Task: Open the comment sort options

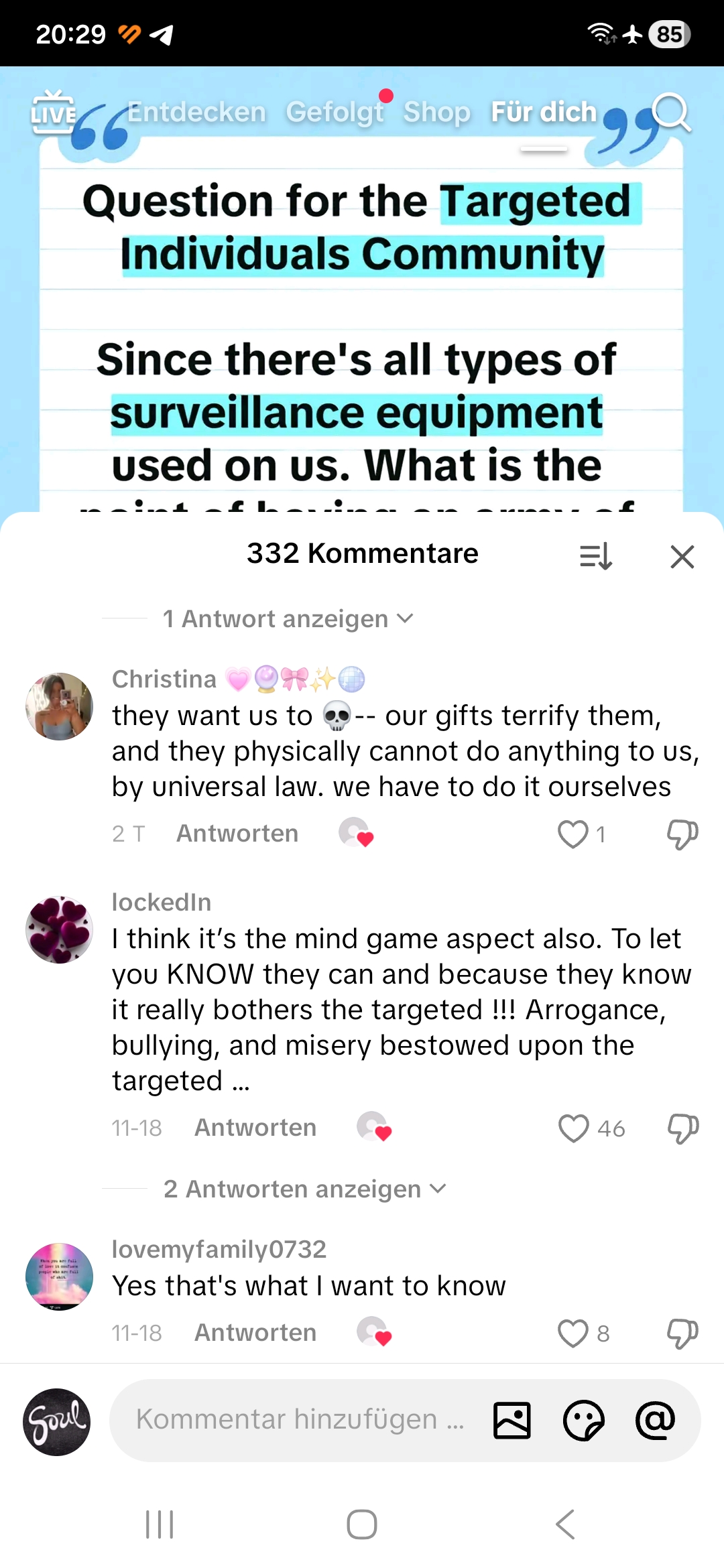Action: [595, 556]
